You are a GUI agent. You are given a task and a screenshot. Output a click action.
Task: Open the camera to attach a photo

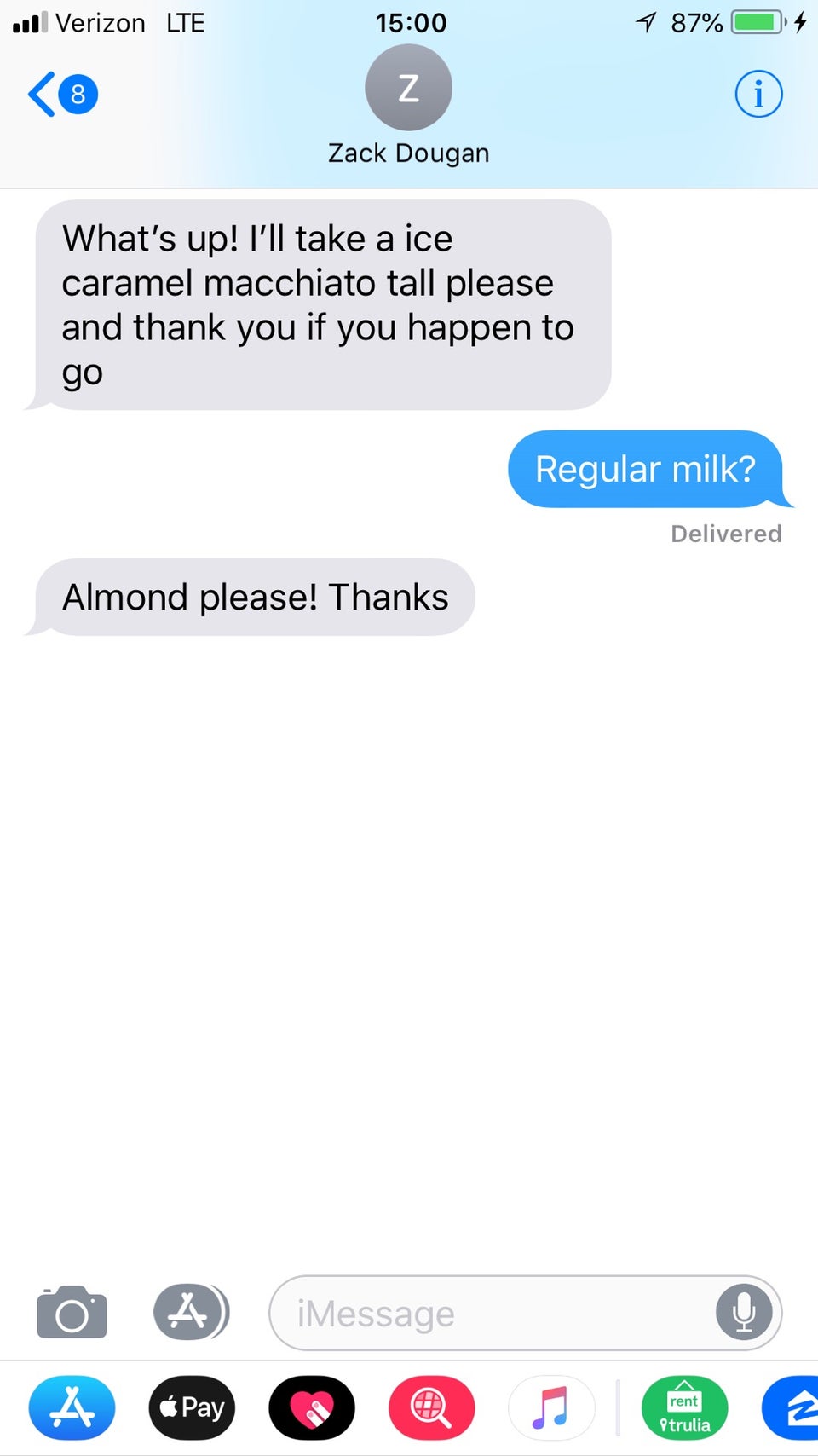tap(72, 1313)
